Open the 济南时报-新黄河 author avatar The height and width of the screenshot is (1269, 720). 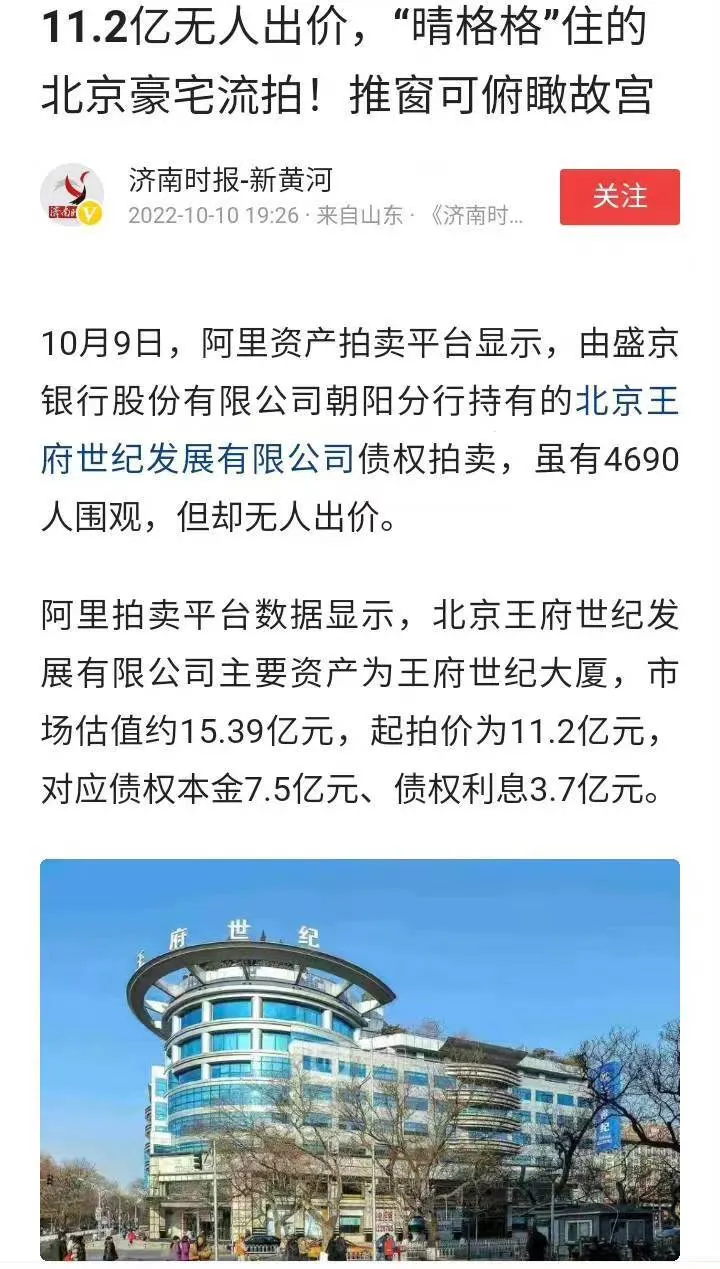tap(72, 196)
